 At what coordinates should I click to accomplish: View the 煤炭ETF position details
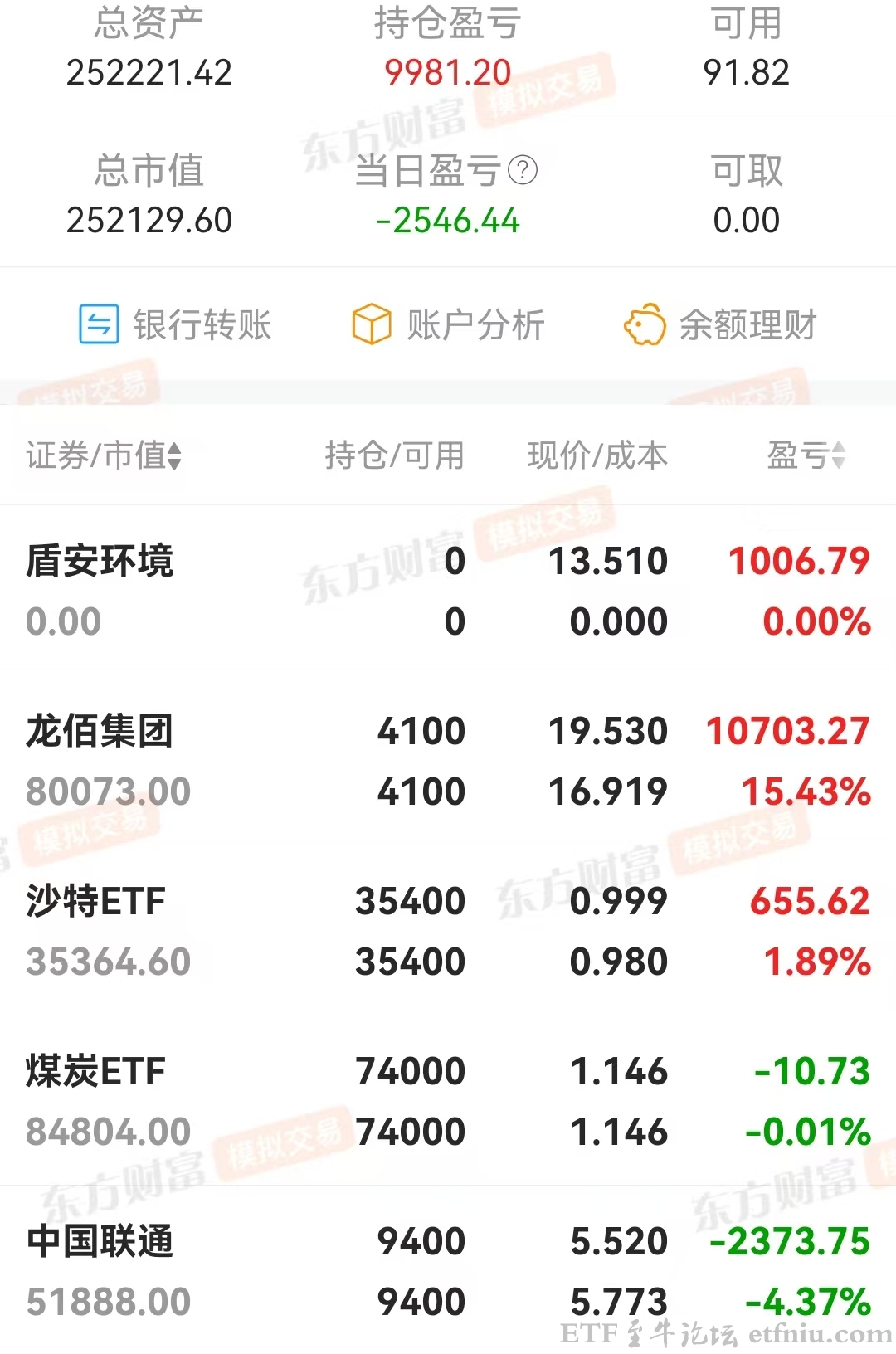pos(96,1072)
